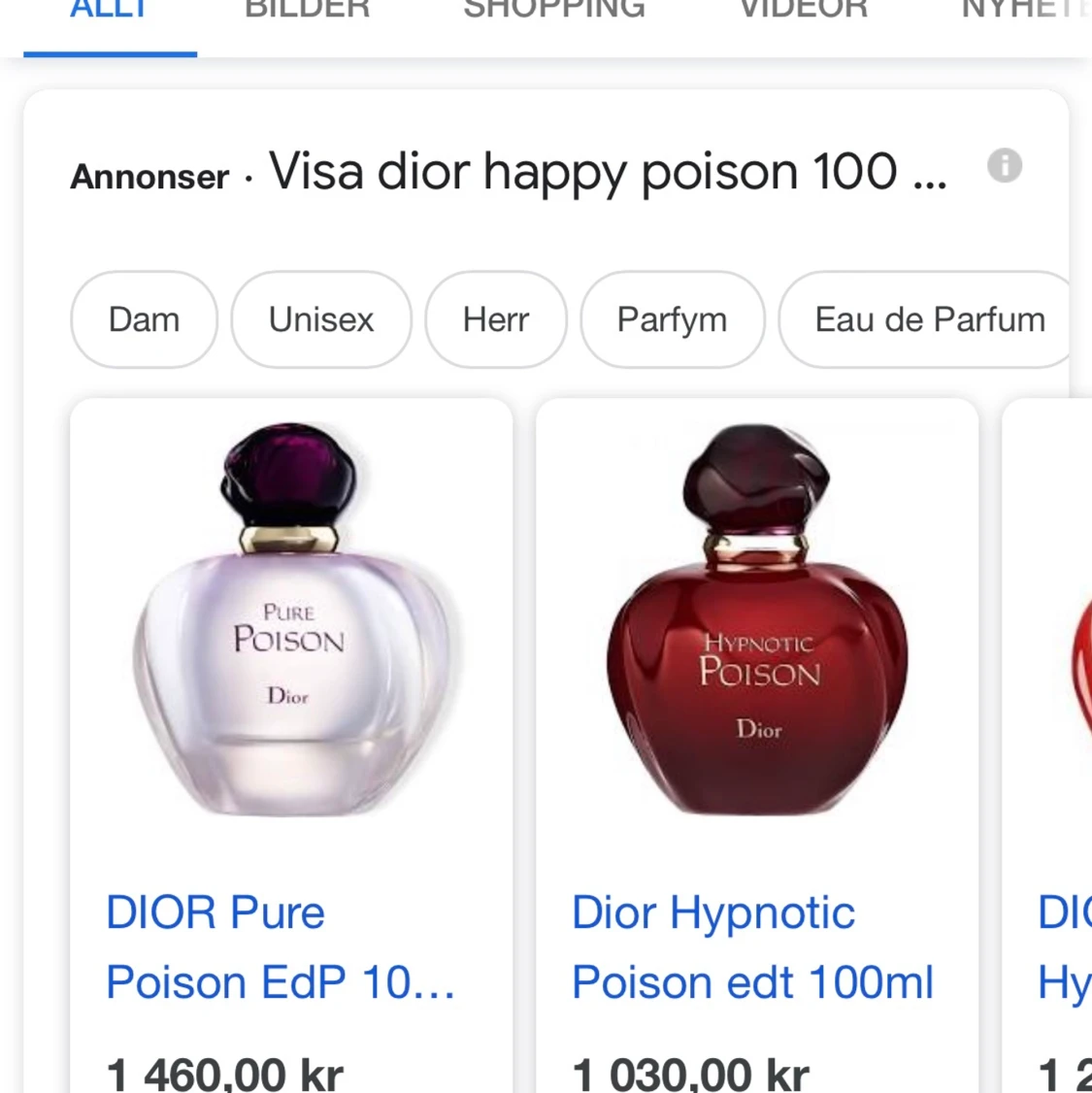The width and height of the screenshot is (1092, 1093).
Task: Select the Dam filter chip
Action: pos(144,319)
